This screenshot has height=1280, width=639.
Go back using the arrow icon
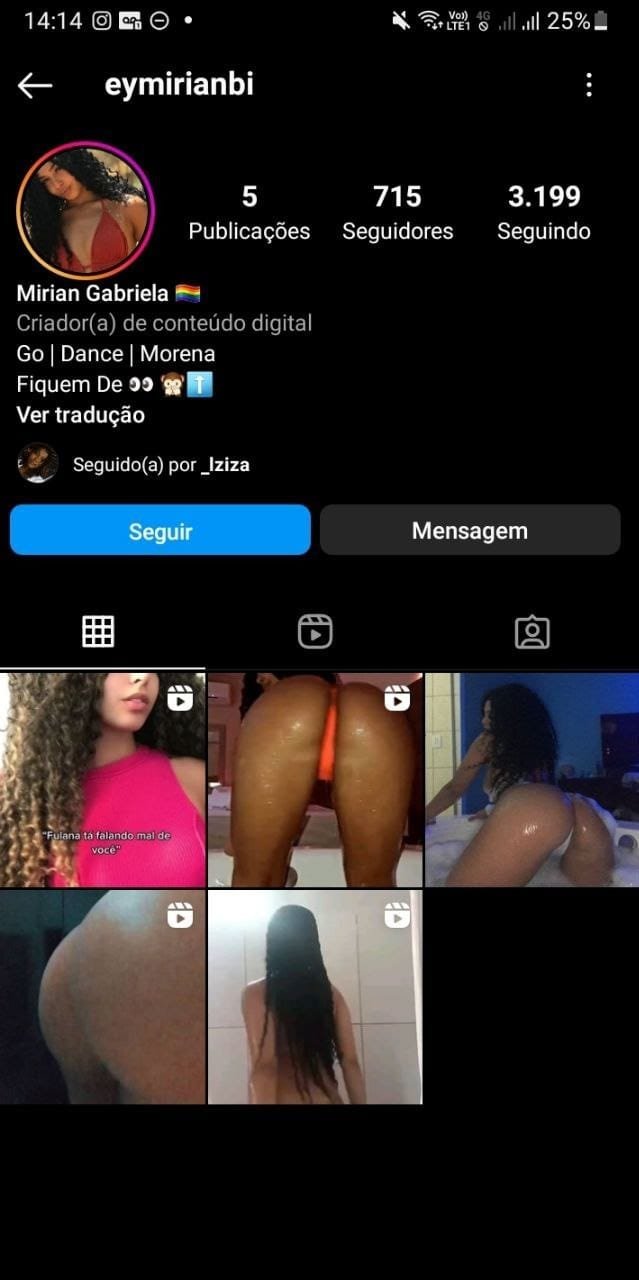35,86
